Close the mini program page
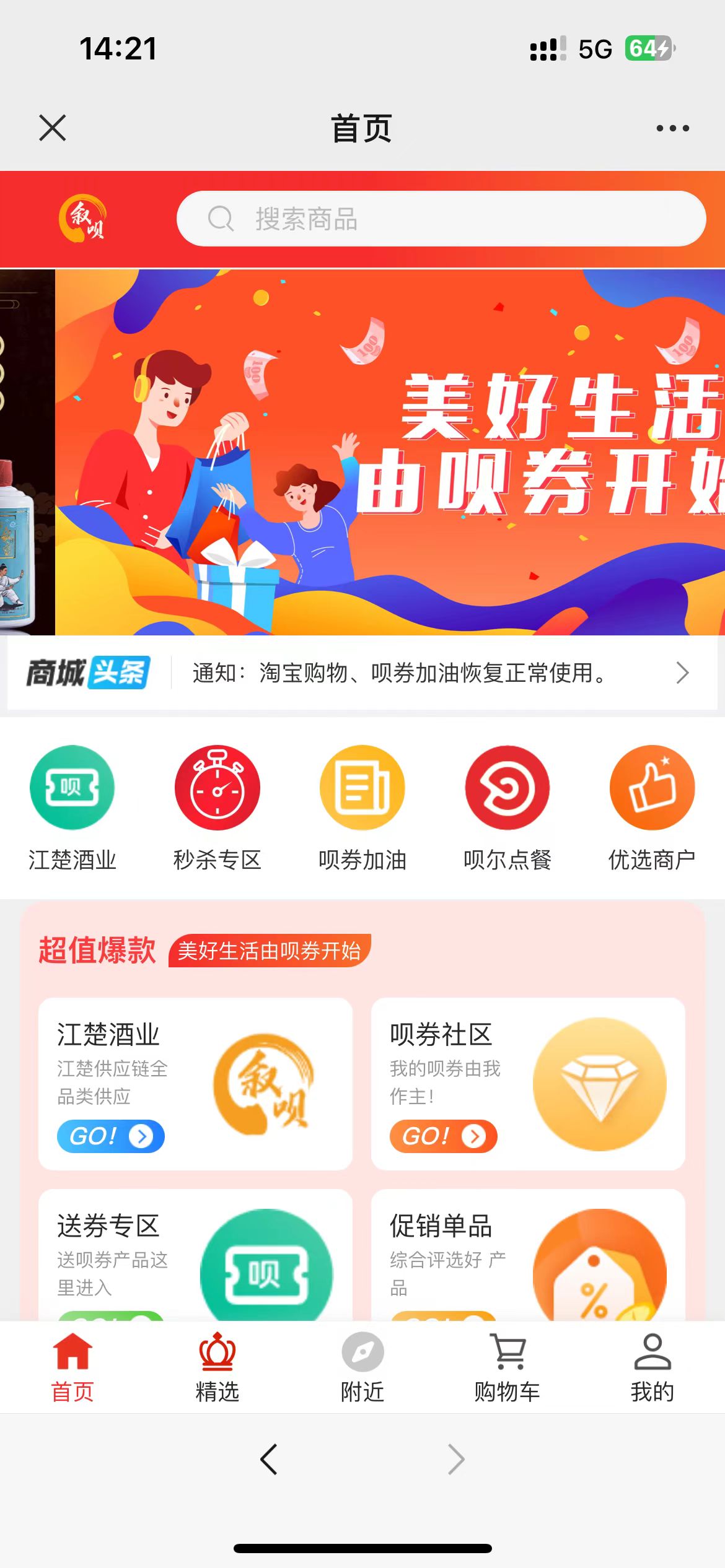The width and height of the screenshot is (725, 1568). pos(52,128)
